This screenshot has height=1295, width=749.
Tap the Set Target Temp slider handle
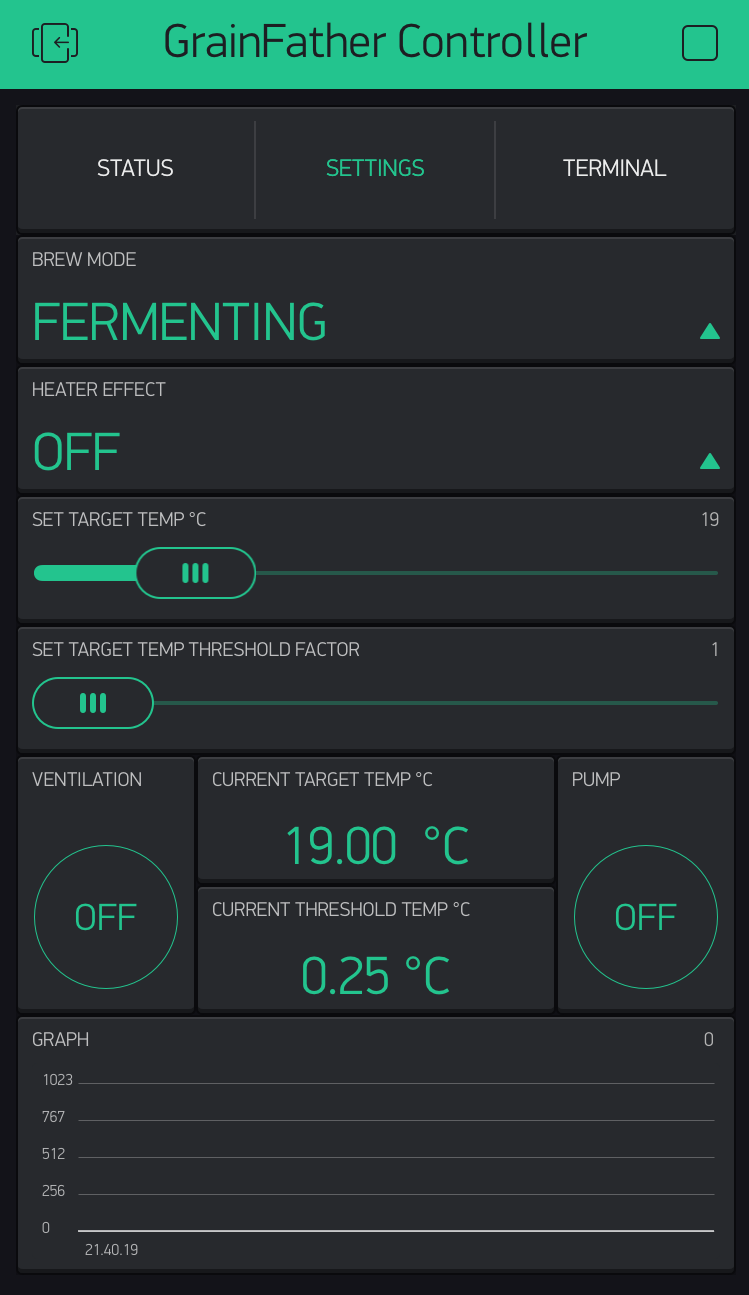click(195, 573)
